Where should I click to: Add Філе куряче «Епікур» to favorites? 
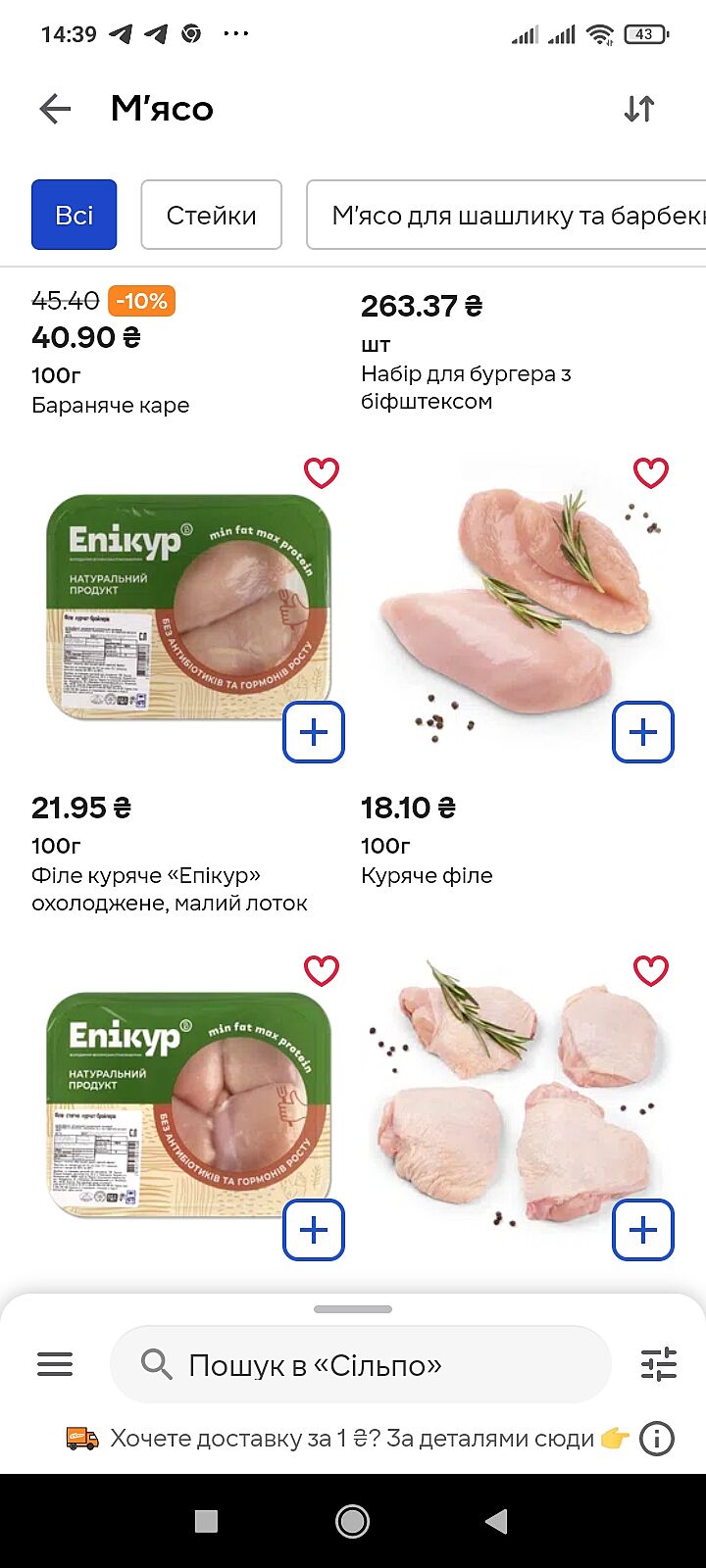(322, 473)
